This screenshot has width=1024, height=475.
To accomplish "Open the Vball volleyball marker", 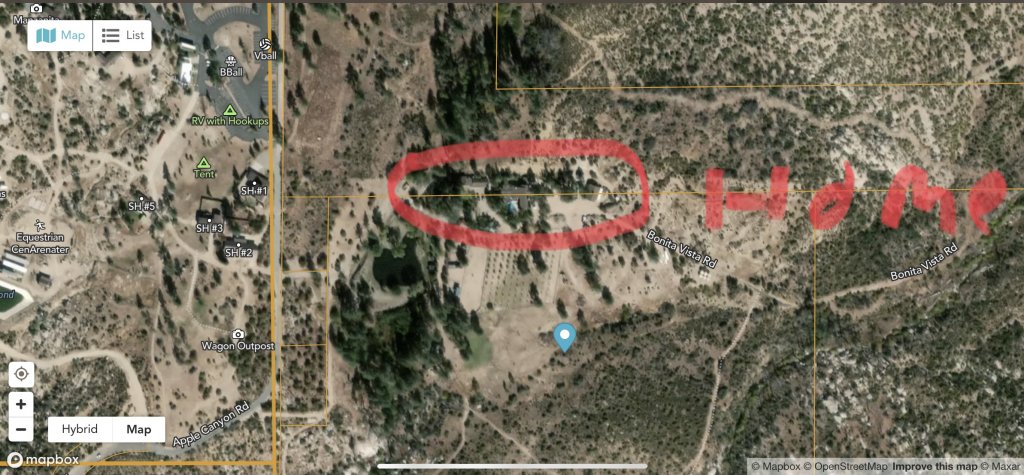I will pos(265,45).
